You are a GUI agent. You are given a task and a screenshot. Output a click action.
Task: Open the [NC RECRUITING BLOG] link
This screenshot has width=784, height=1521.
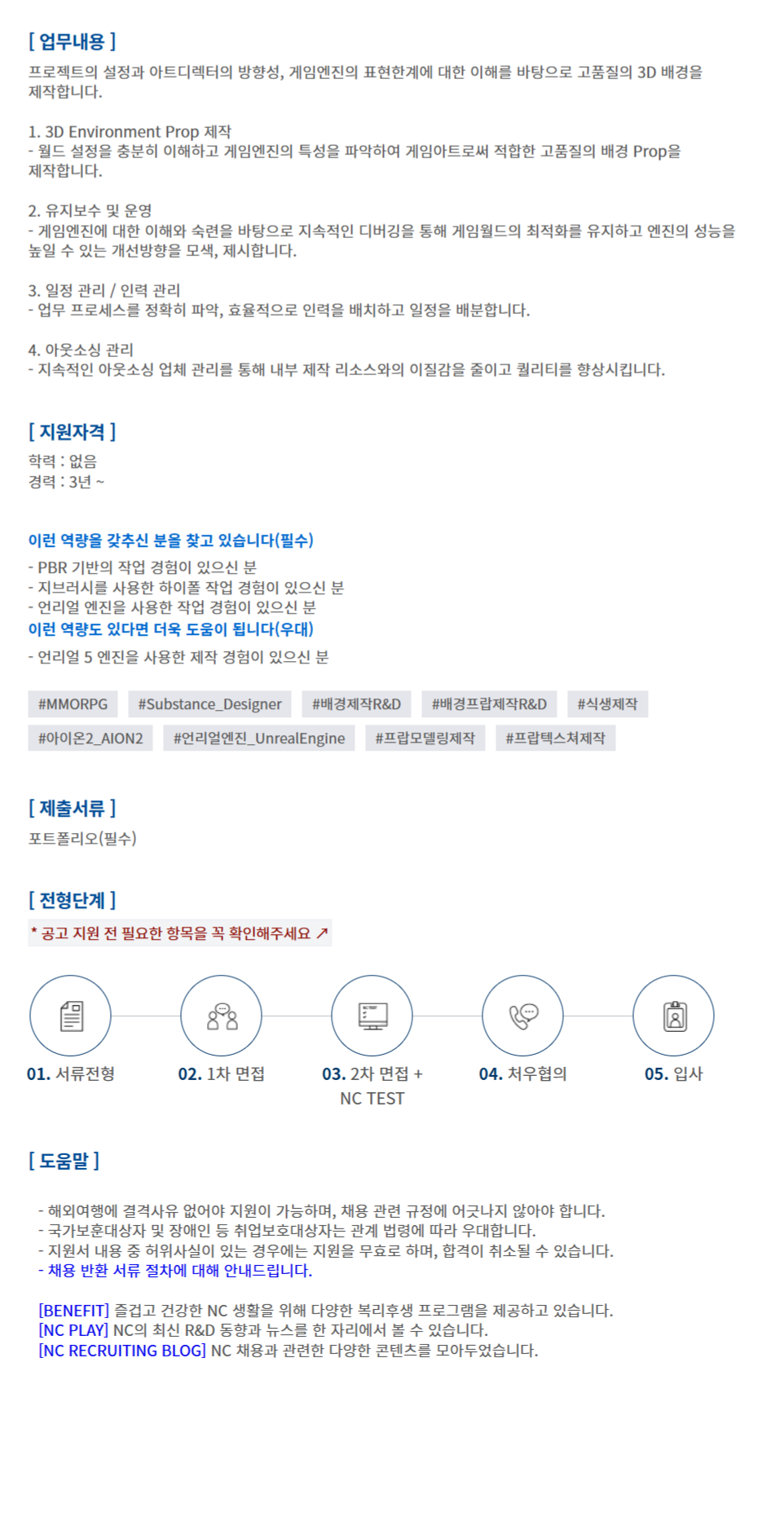(122, 1351)
